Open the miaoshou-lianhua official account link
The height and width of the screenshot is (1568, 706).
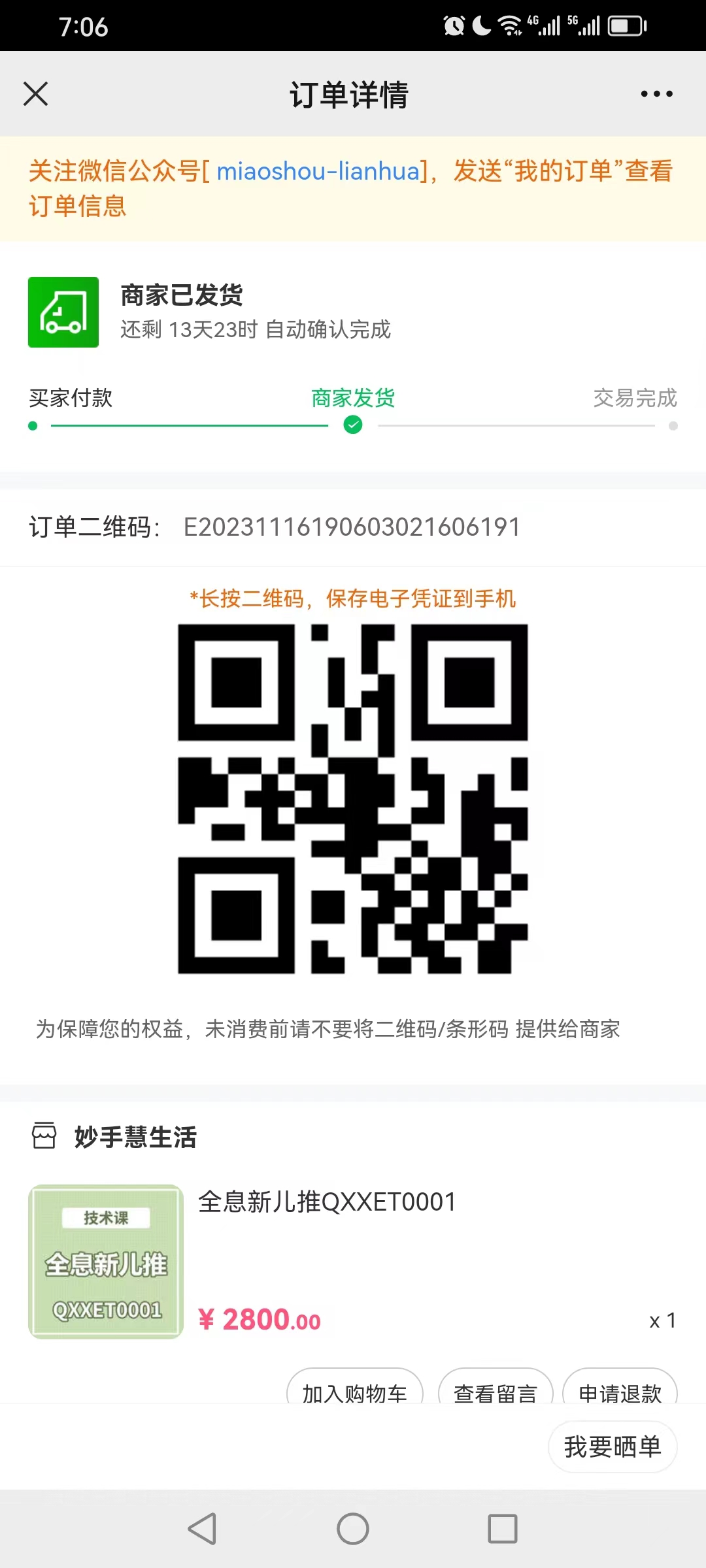318,171
